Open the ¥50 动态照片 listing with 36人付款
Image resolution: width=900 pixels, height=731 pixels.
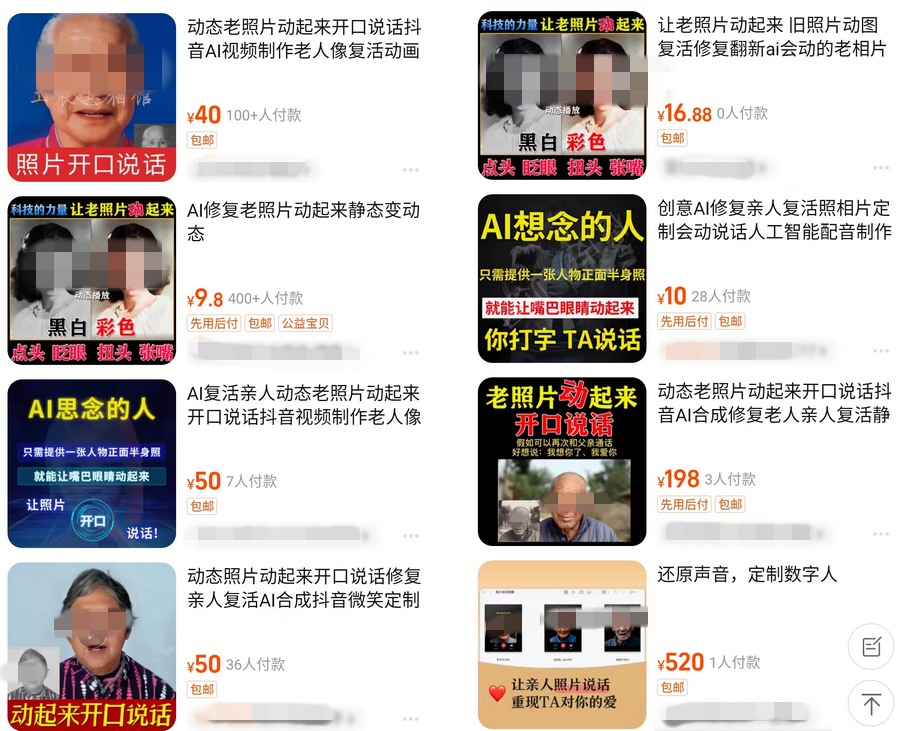92,645
